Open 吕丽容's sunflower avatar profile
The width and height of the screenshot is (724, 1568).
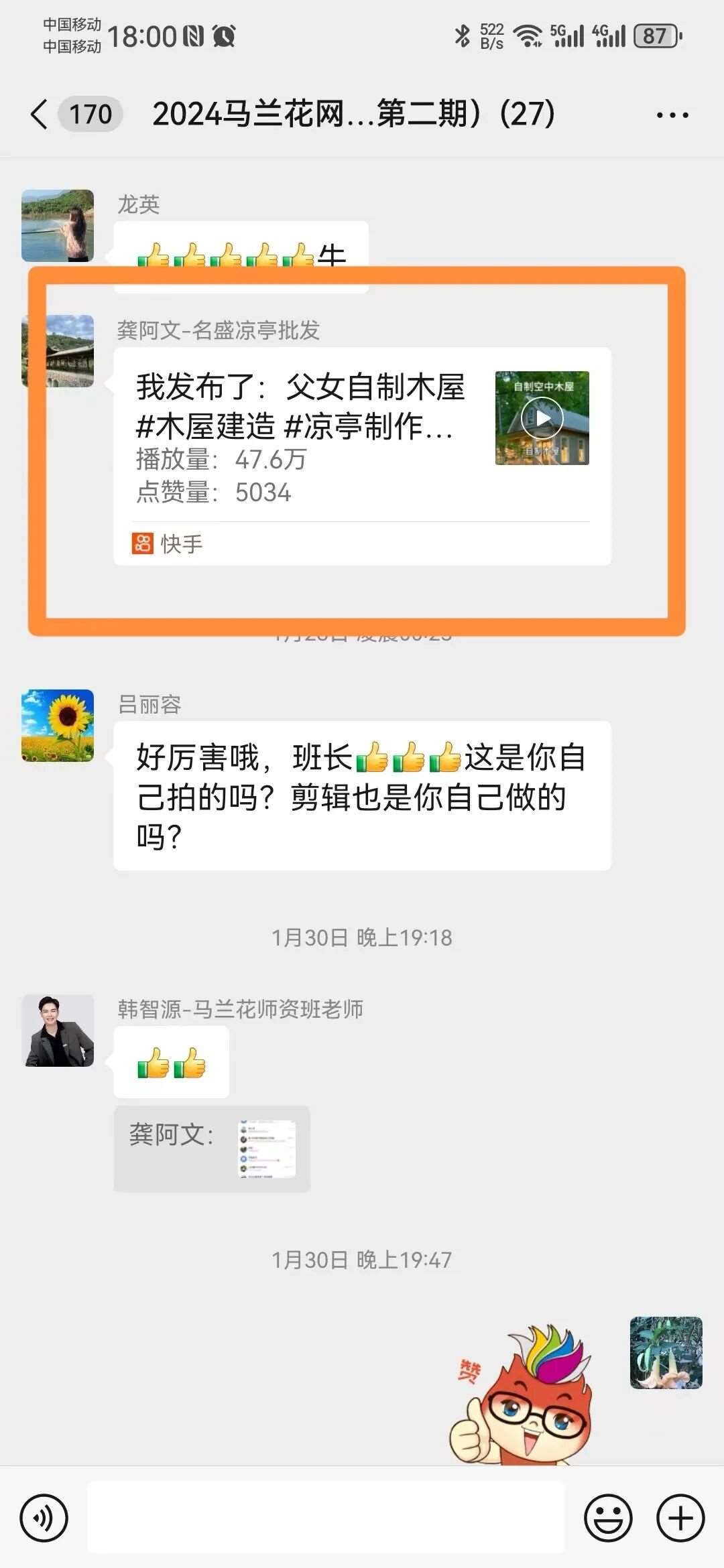click(x=58, y=725)
